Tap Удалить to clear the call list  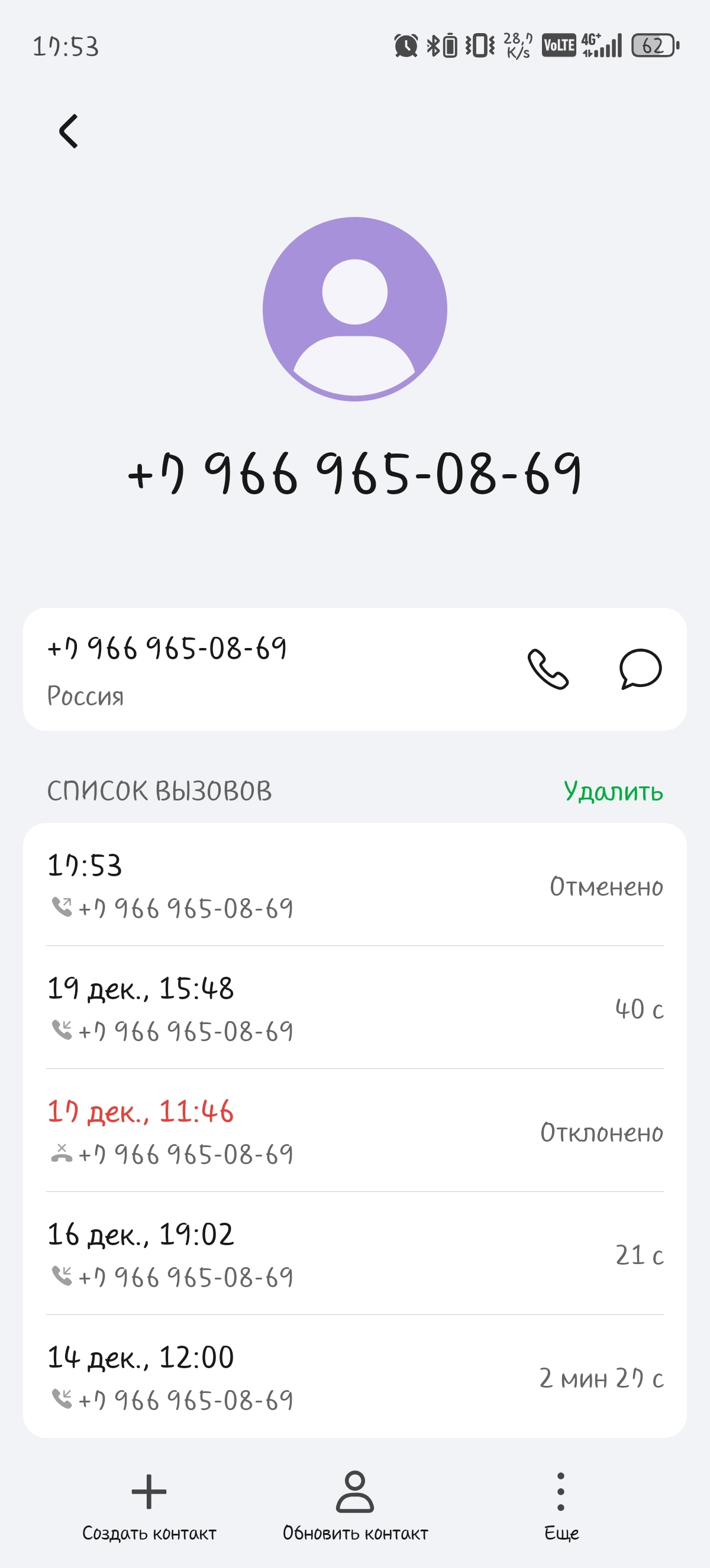point(612,791)
